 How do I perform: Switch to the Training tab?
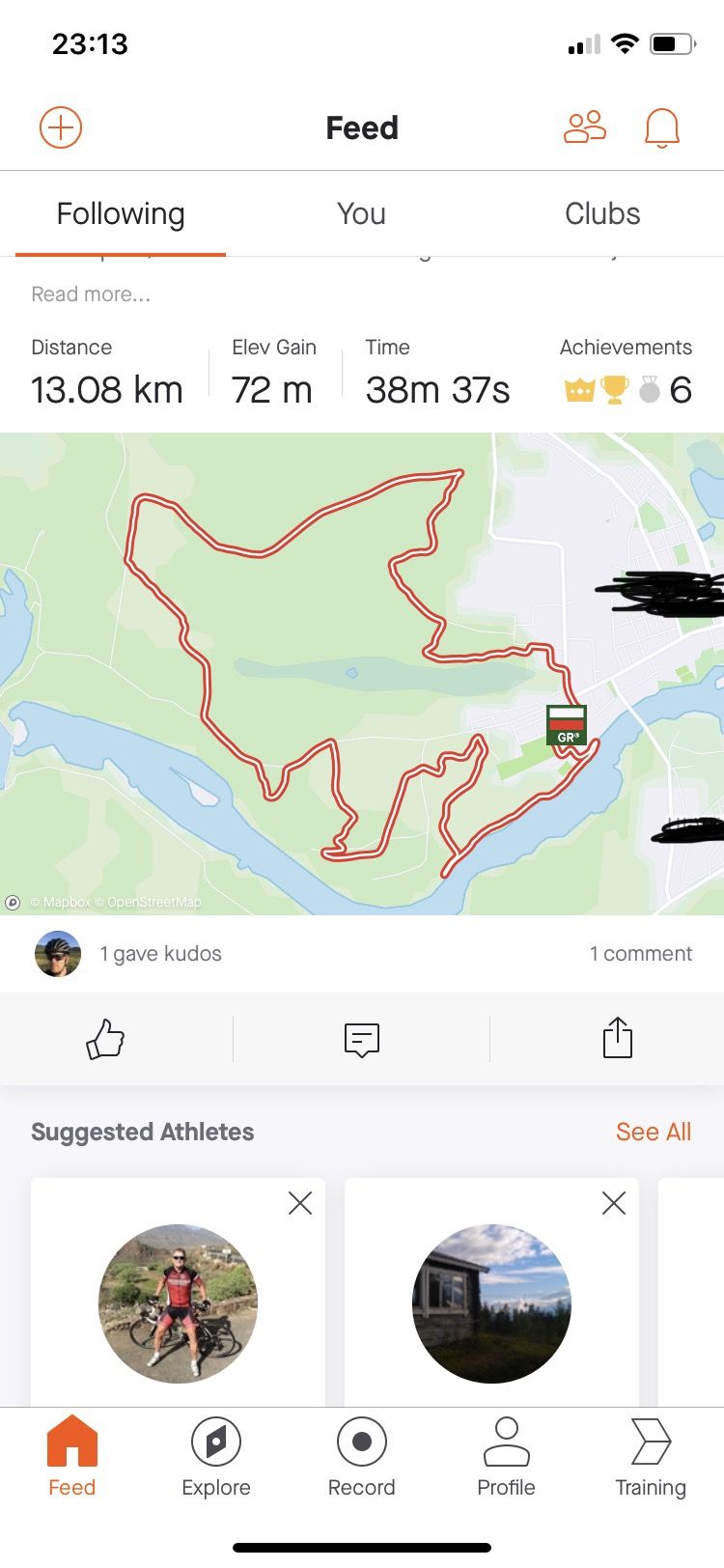tap(651, 1458)
